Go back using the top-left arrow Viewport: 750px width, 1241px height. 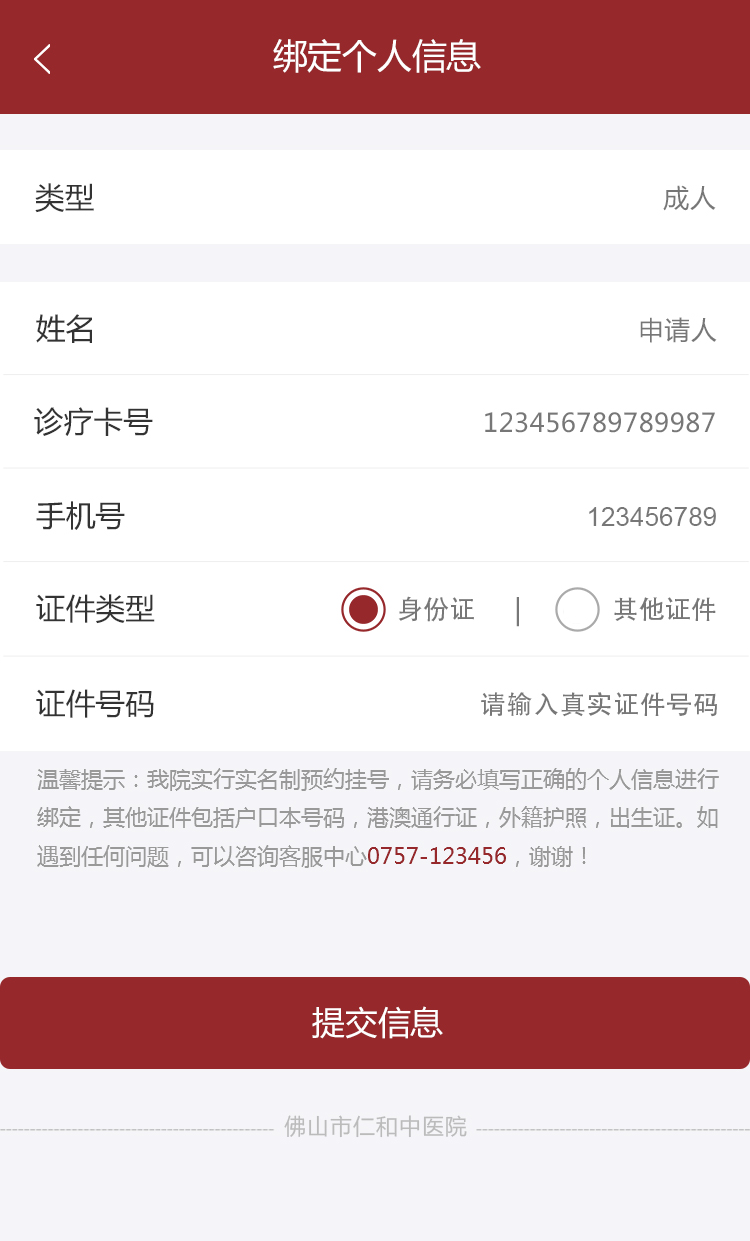(x=42, y=59)
